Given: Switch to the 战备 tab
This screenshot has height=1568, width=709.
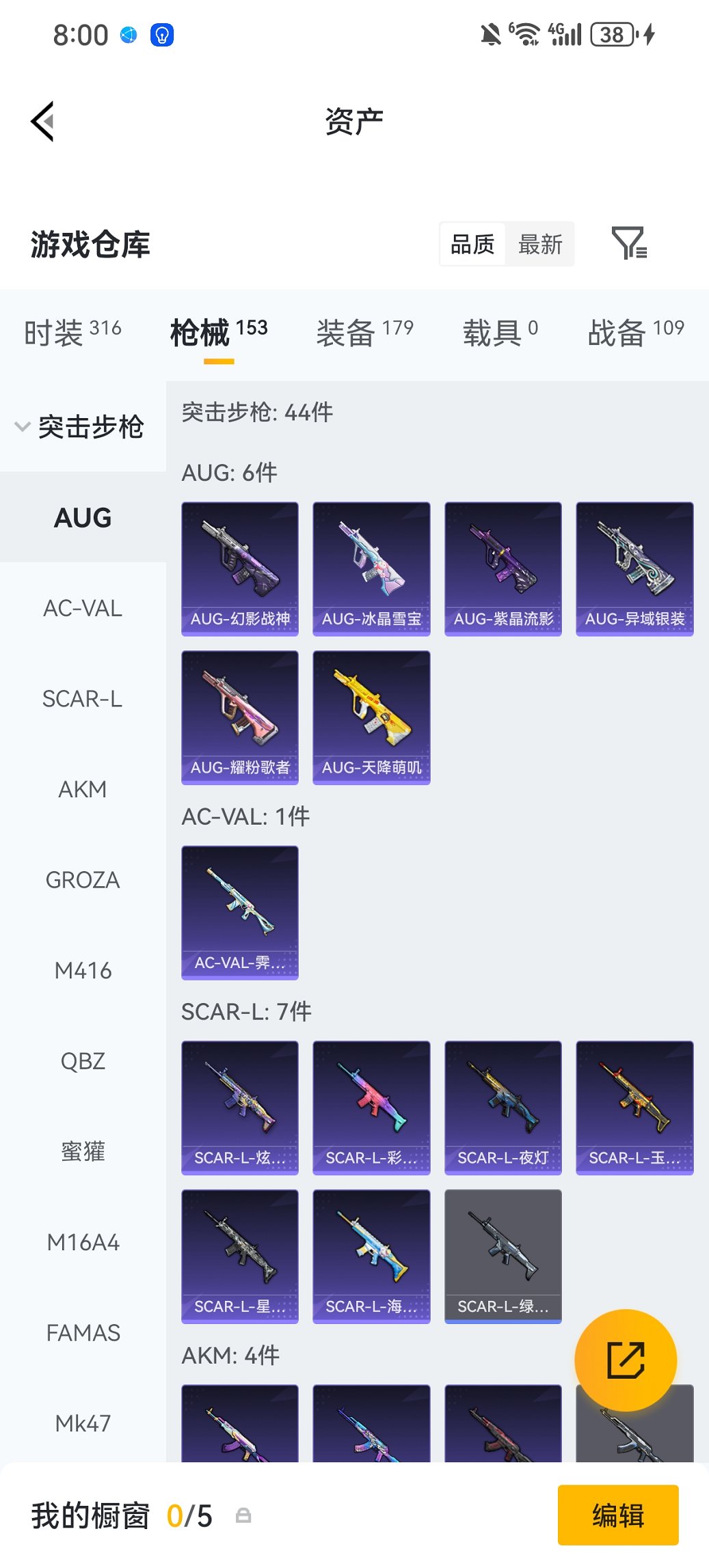Looking at the screenshot, I should tap(635, 333).
